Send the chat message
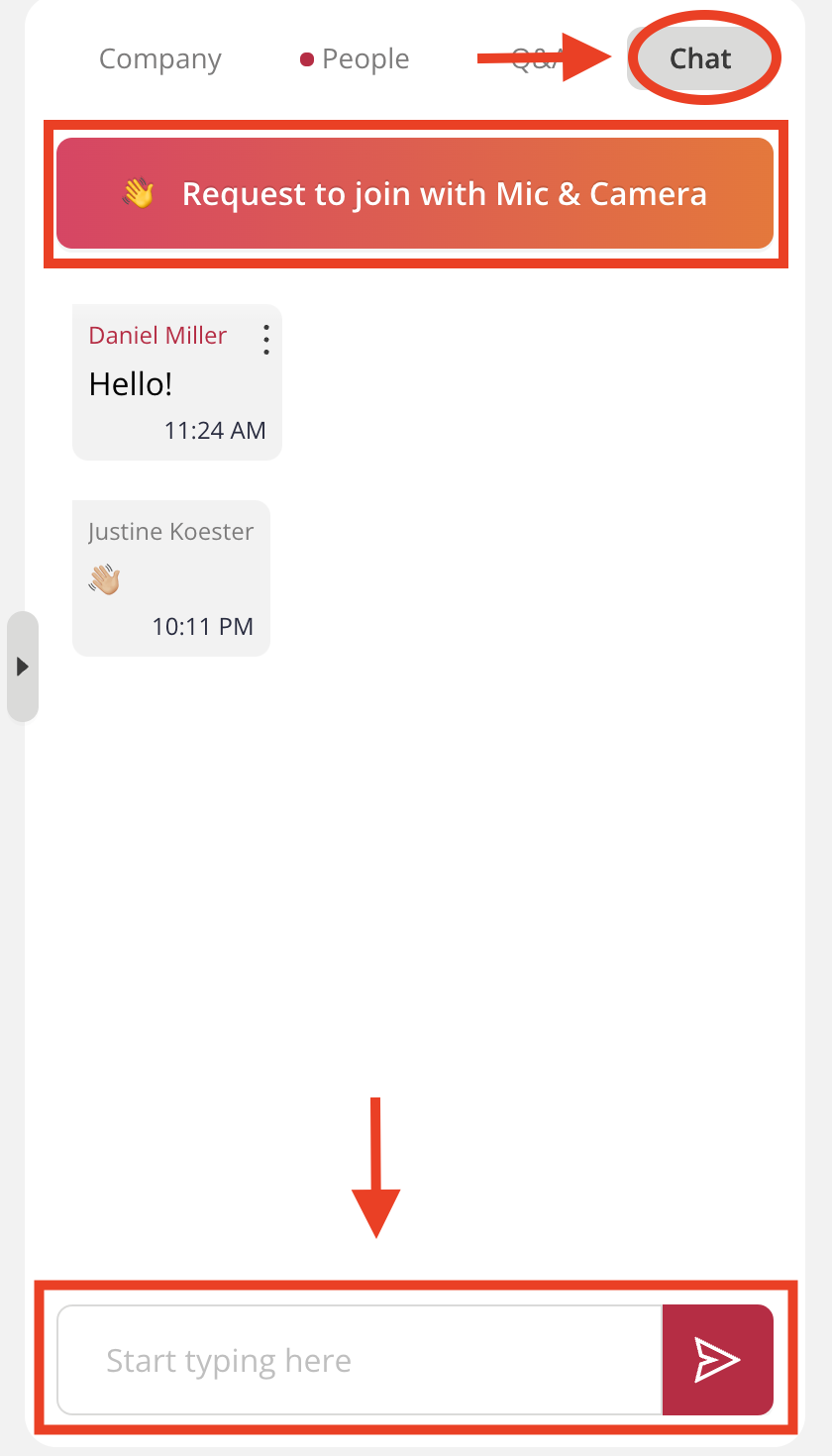Image resolution: width=832 pixels, height=1456 pixels. pyautogui.click(x=717, y=1360)
